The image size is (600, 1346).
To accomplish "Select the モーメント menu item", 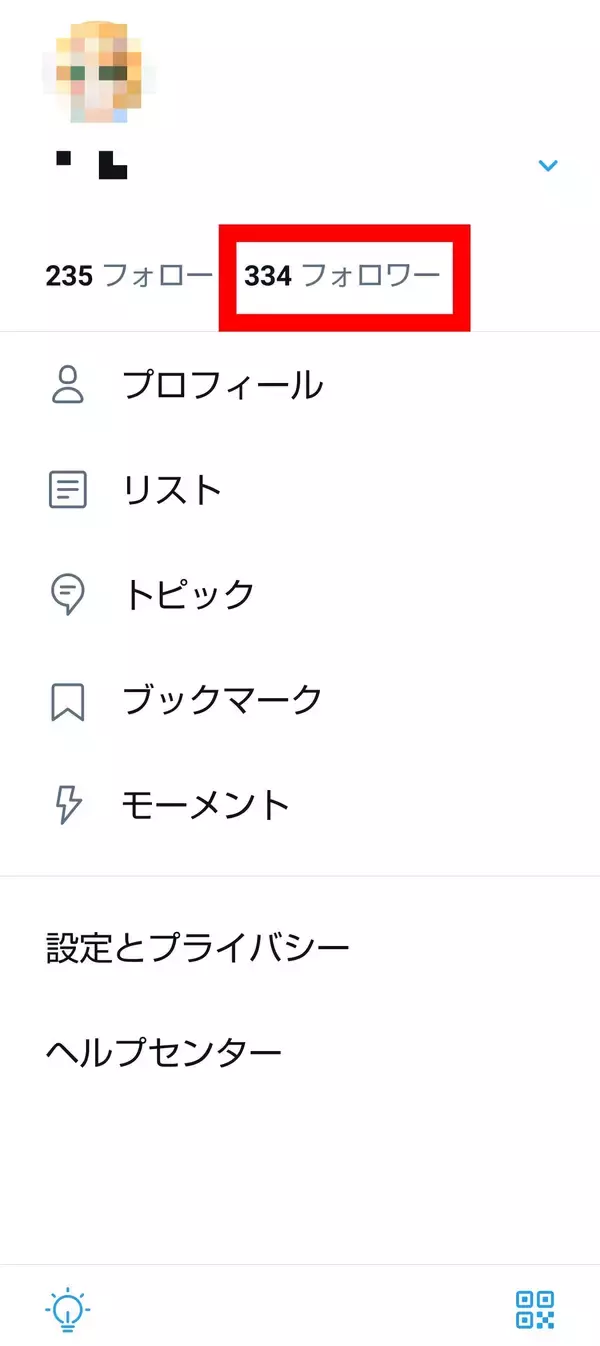I will tap(206, 805).
